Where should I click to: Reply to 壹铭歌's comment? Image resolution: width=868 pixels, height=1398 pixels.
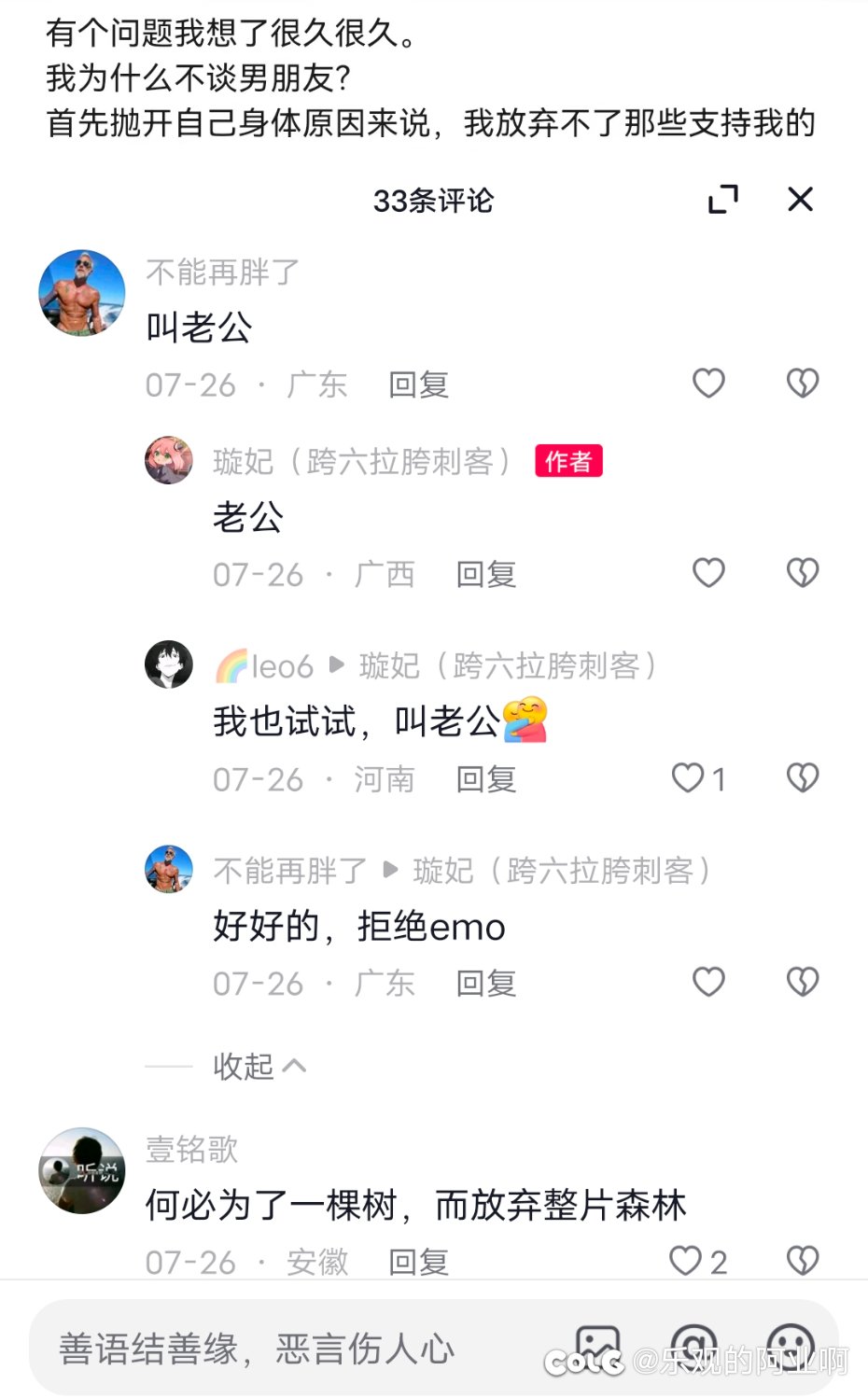pos(418,1262)
